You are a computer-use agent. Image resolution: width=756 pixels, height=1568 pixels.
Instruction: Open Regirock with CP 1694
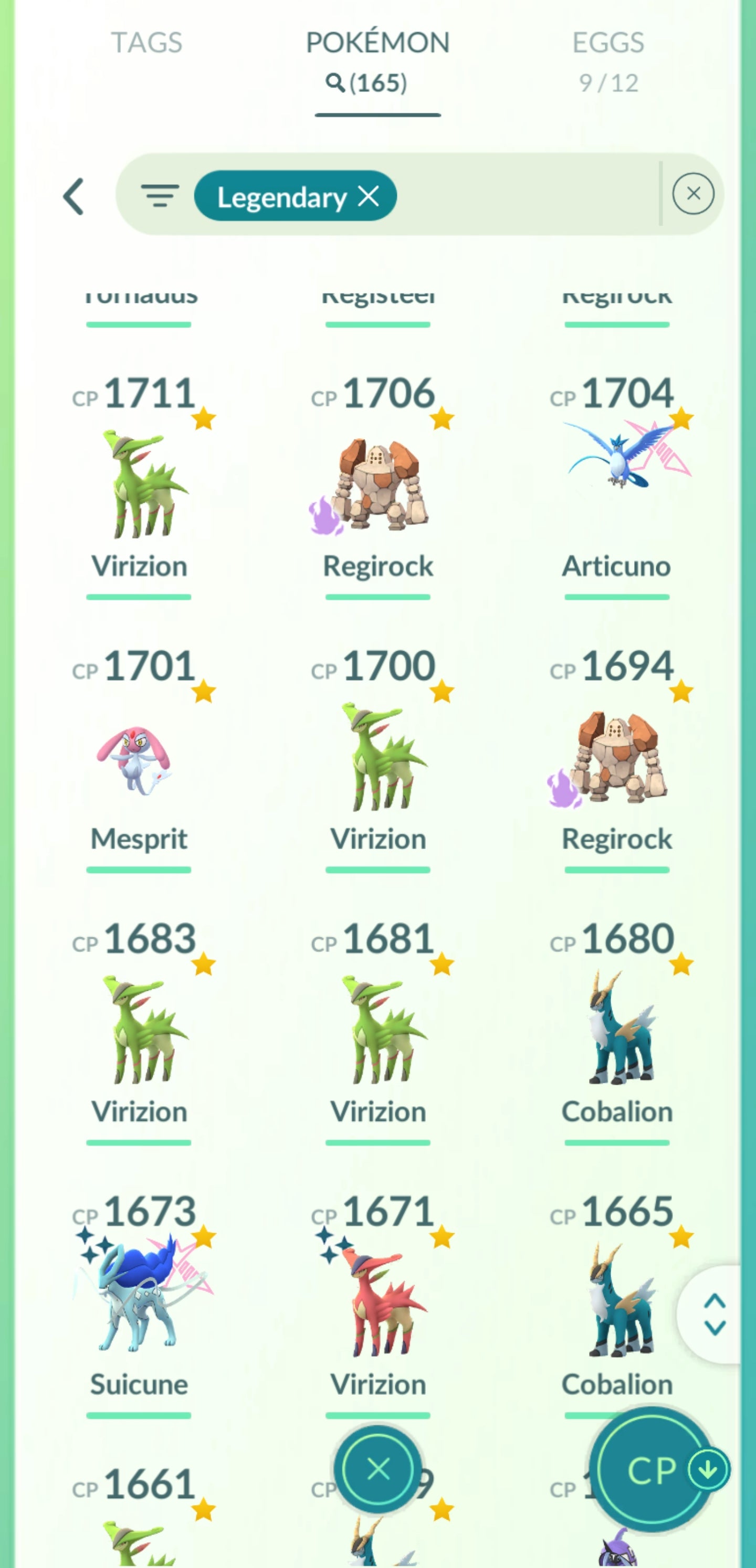[x=616, y=758]
